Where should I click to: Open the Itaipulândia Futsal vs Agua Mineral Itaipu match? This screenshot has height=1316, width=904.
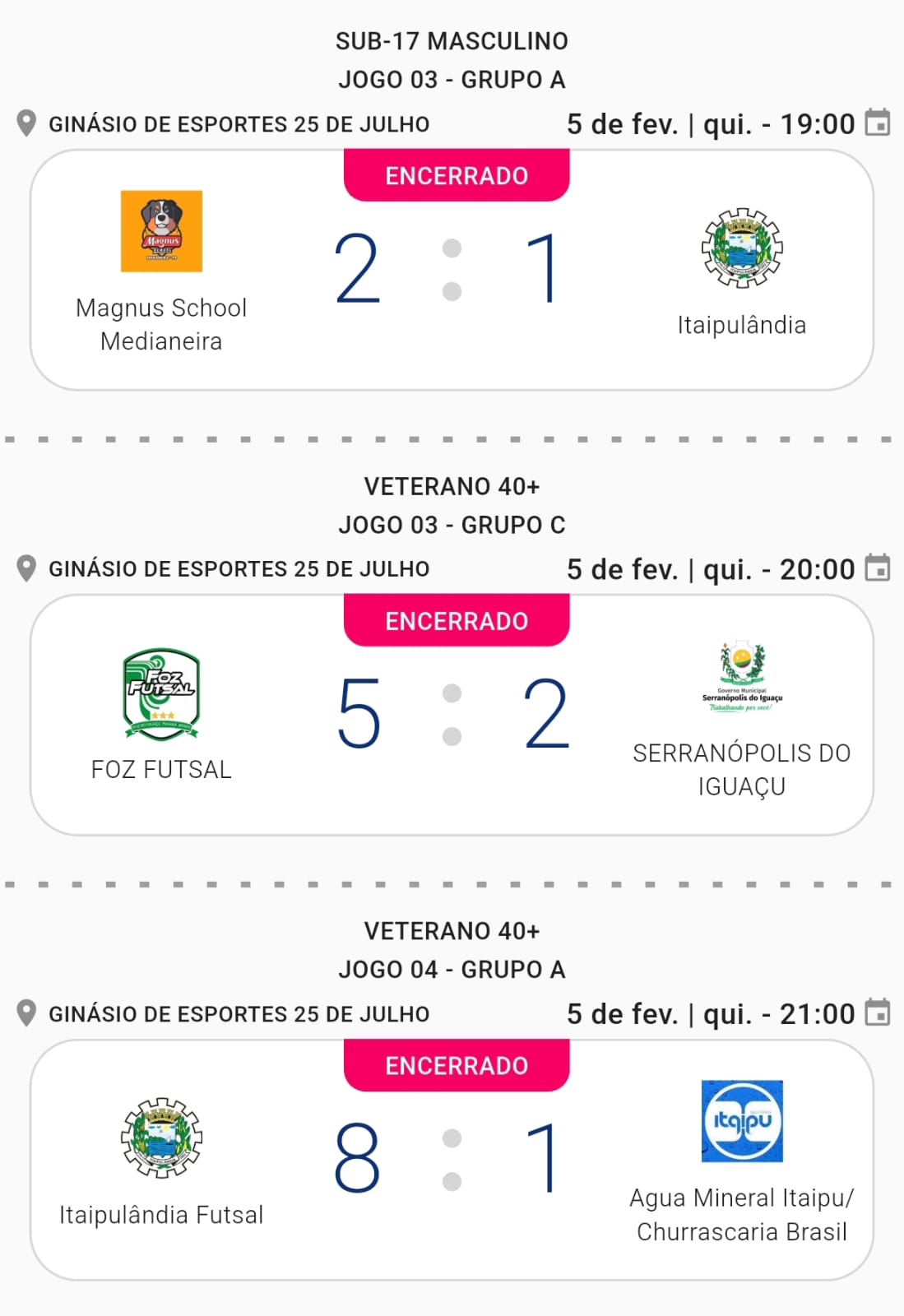[452, 1160]
